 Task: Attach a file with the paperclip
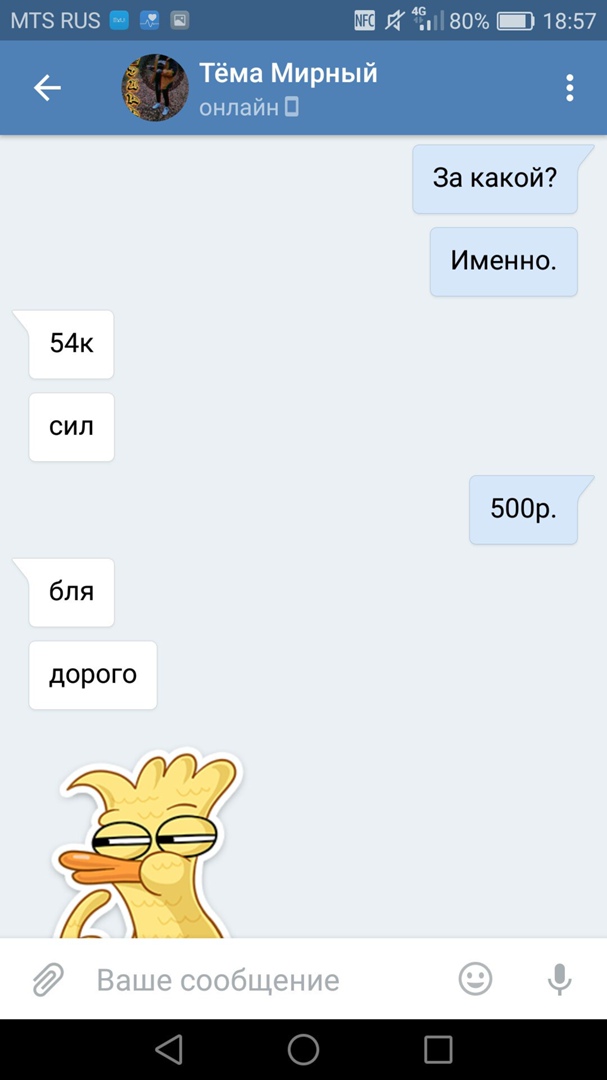(47, 980)
